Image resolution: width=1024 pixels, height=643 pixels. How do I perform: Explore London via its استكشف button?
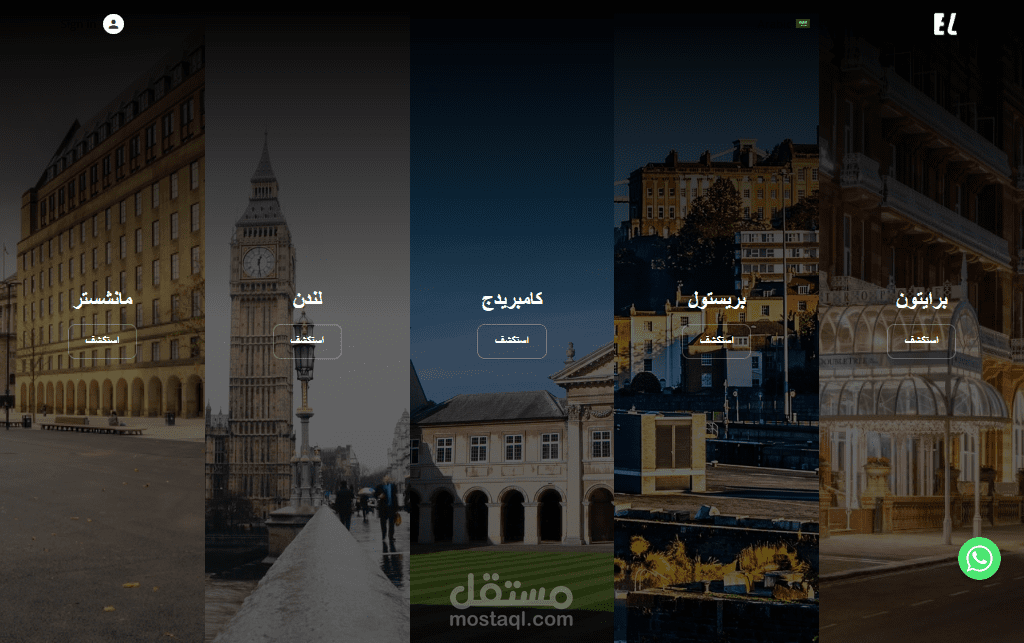(x=307, y=341)
